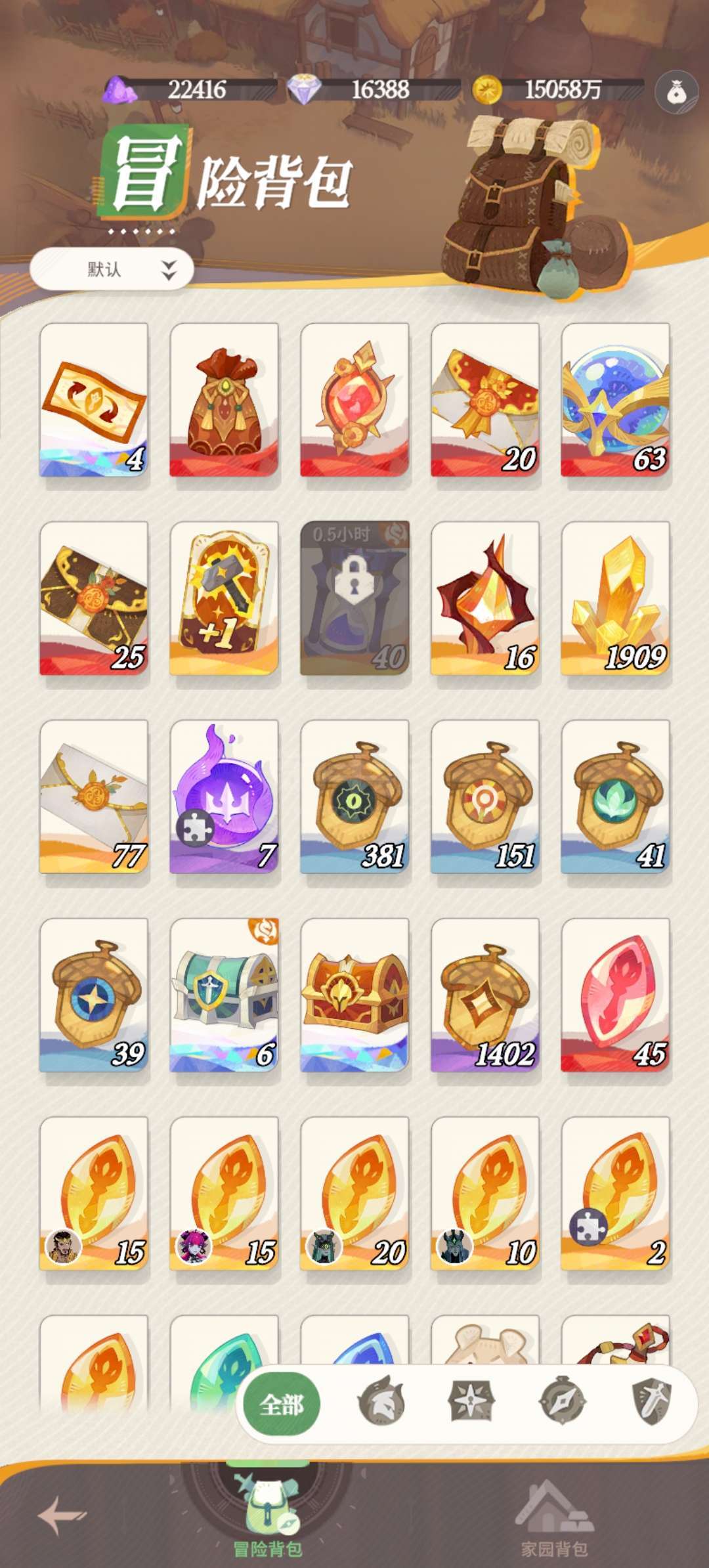The width and height of the screenshot is (709, 1568).
Task: Go back using the bottom-left arrow
Action: tap(62, 1515)
